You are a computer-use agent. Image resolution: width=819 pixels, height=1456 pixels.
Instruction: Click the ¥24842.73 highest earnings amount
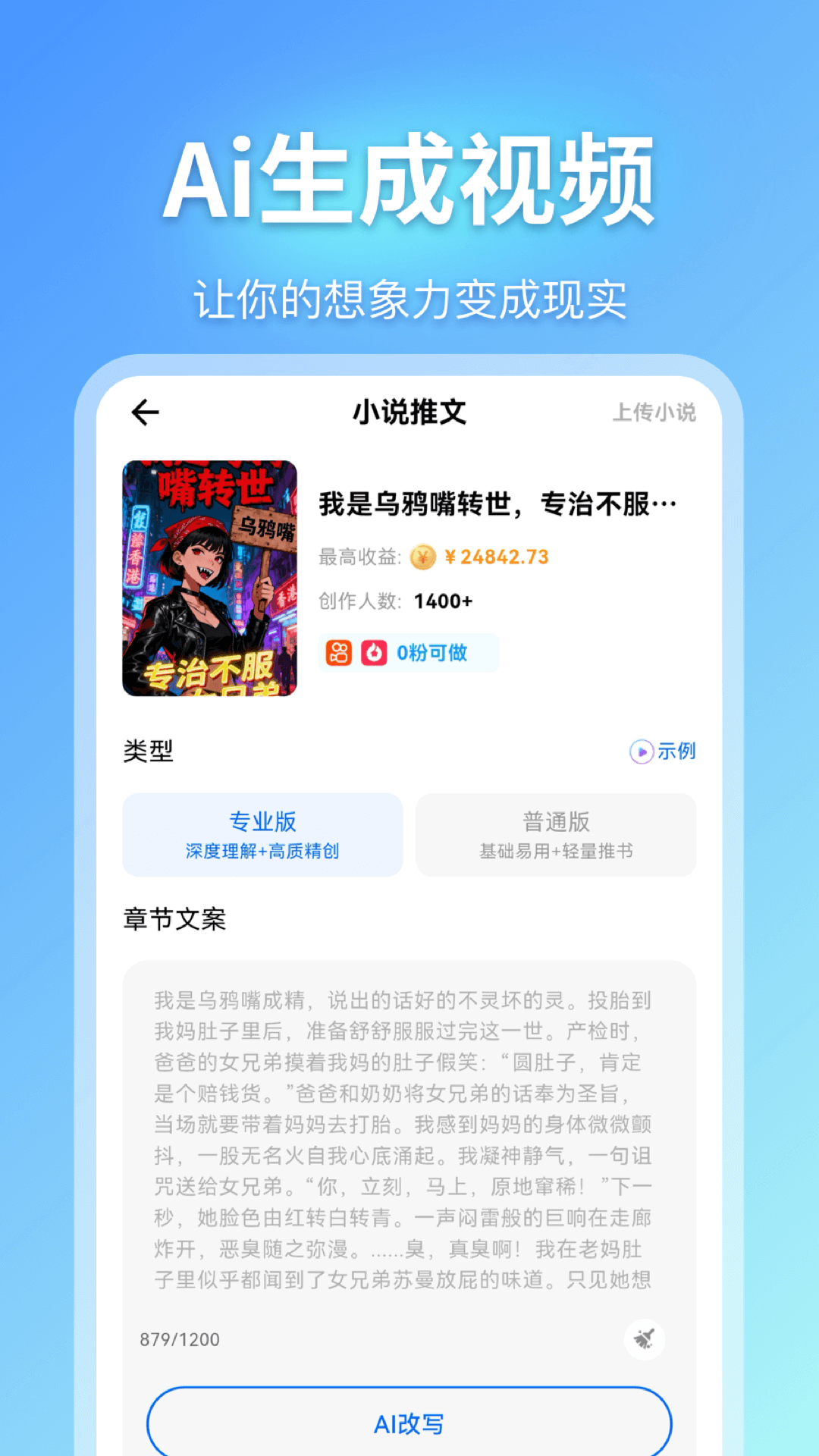[498, 556]
